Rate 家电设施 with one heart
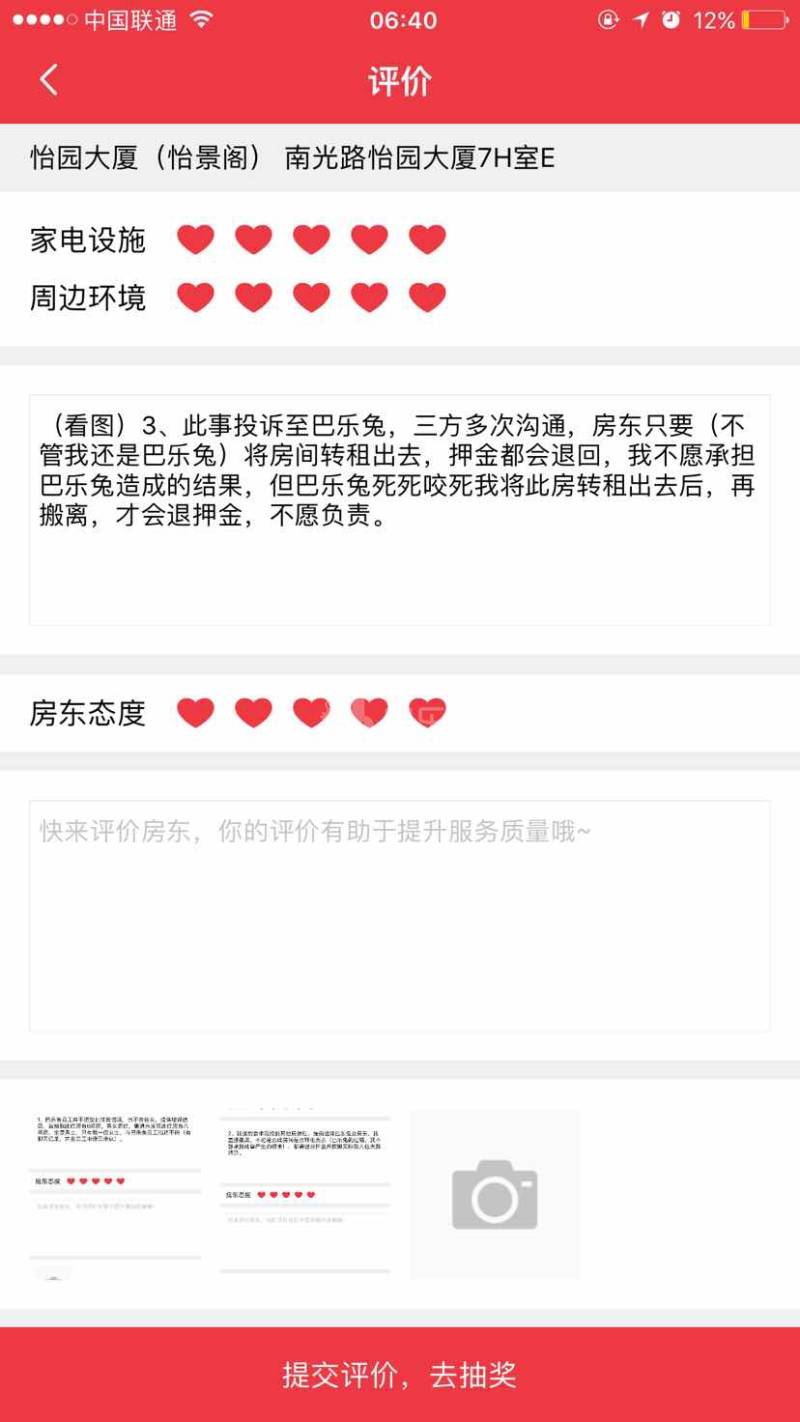The width and height of the screenshot is (800, 1422). click(195, 240)
